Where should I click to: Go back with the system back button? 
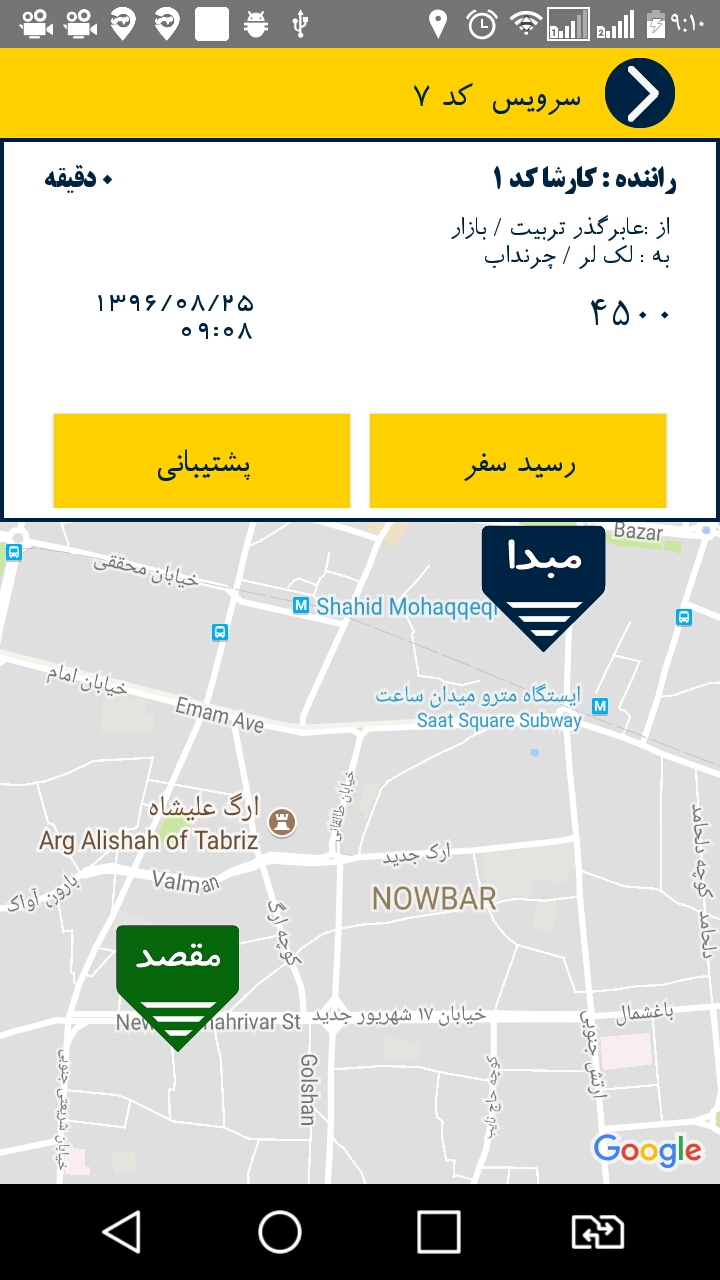(x=122, y=1232)
